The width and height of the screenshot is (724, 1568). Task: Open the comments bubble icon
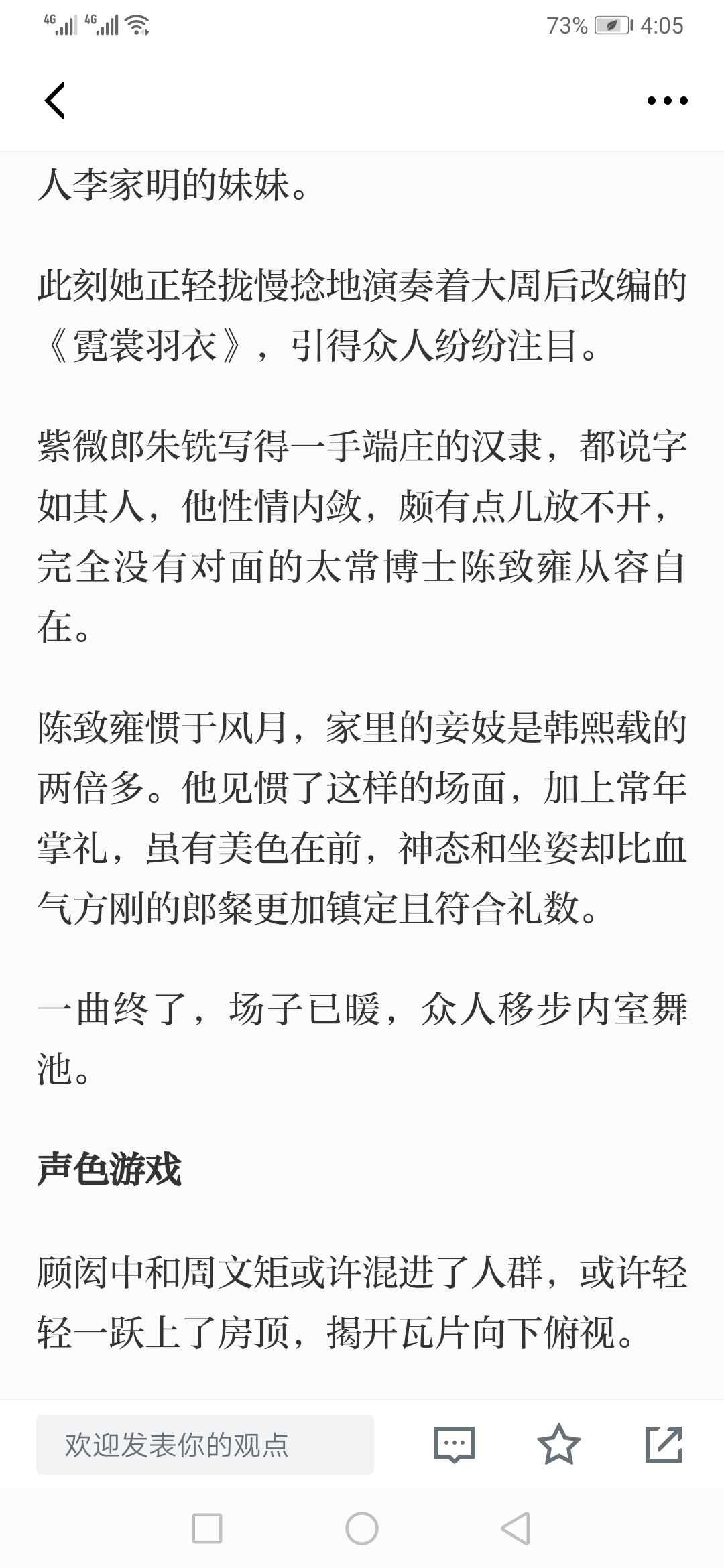(x=455, y=1444)
